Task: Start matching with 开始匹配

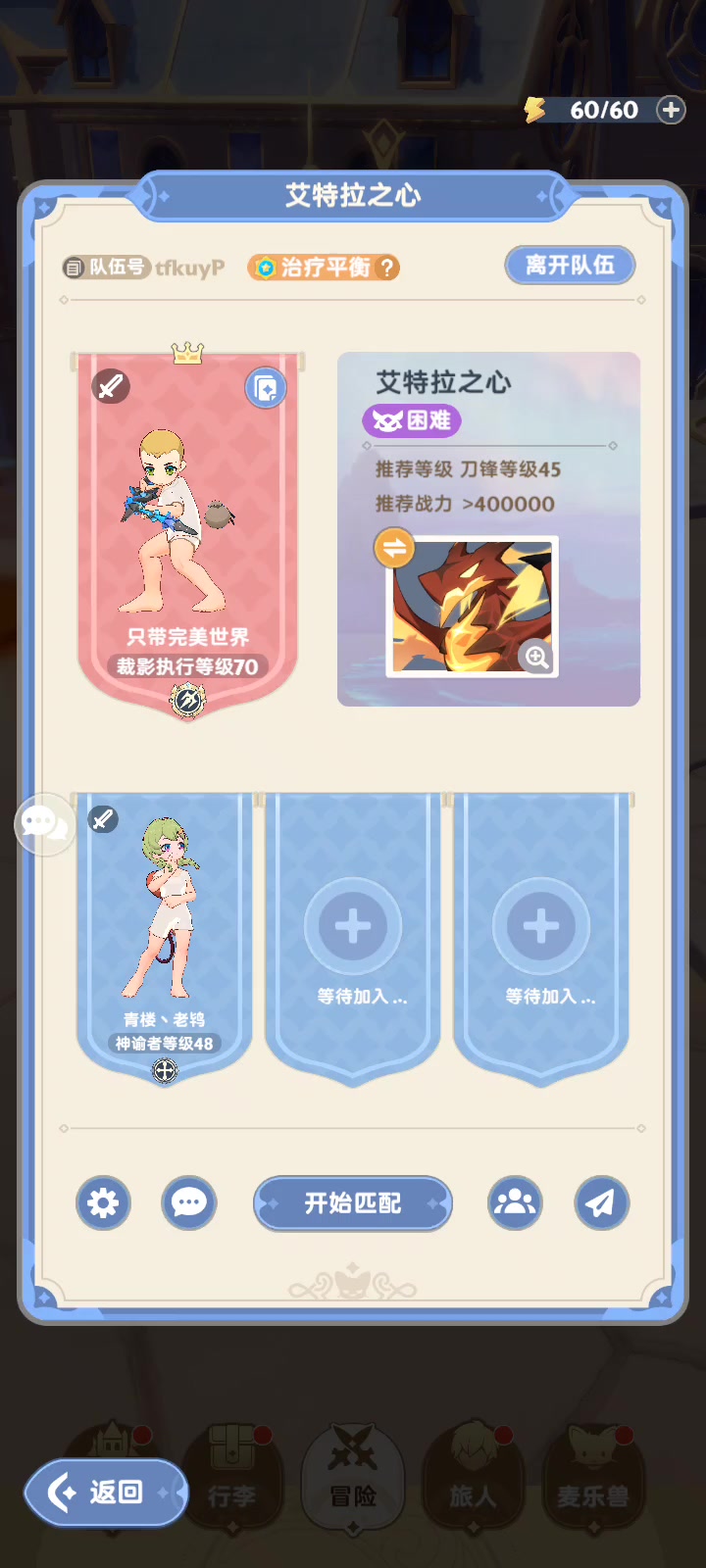Action: pyautogui.click(x=353, y=1202)
